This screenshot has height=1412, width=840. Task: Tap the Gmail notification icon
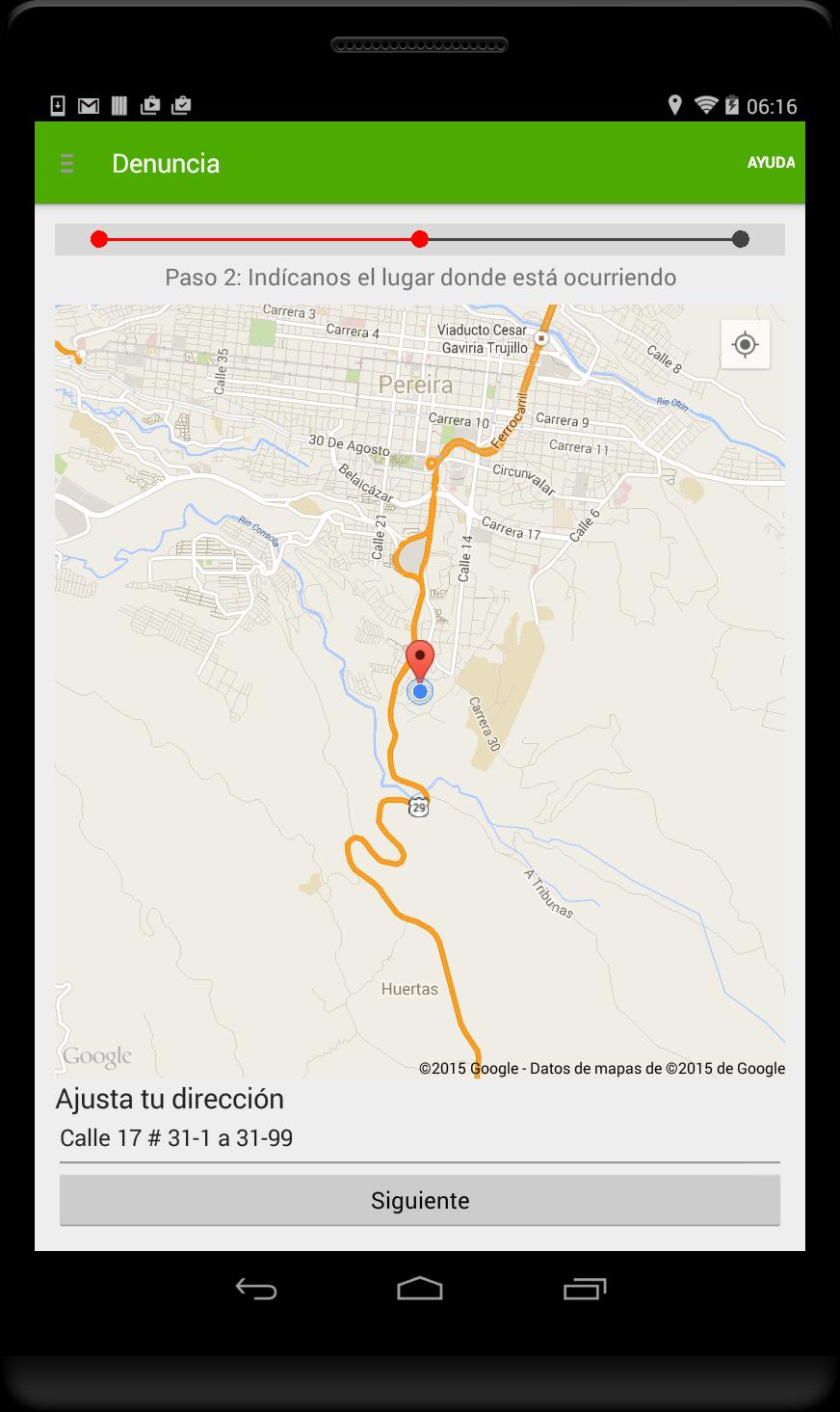coord(89,105)
